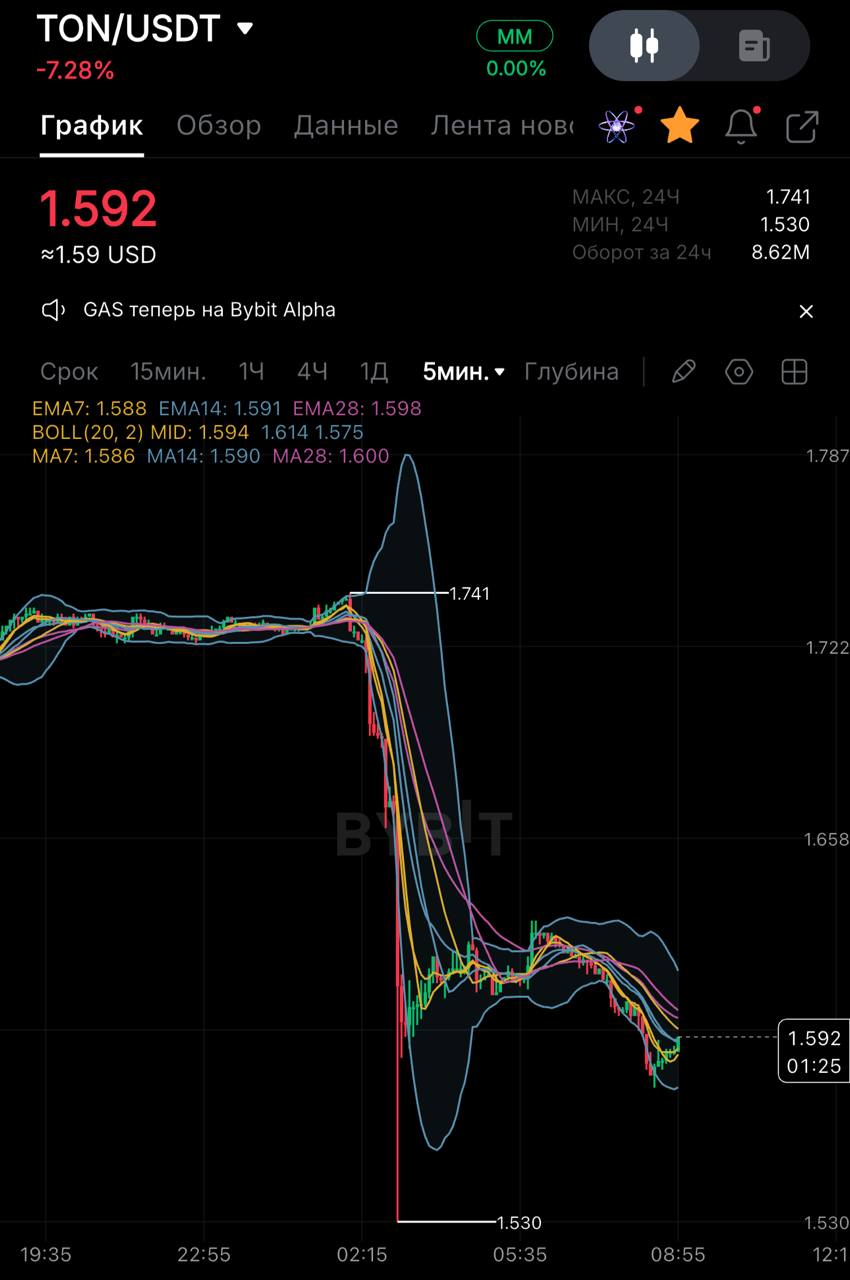Share the chart via export icon
850x1280 pixels.
802,126
